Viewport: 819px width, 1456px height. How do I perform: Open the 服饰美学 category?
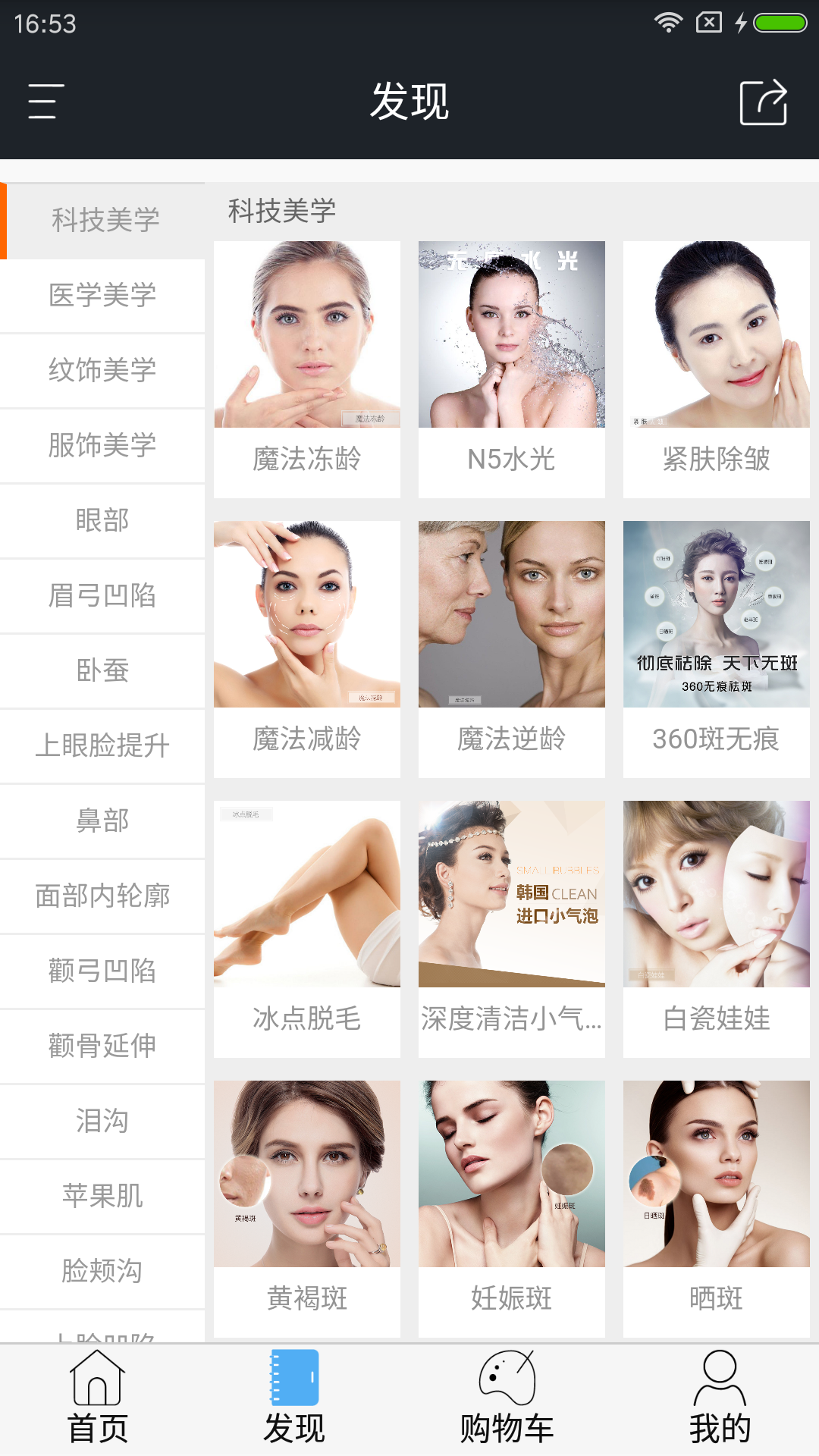click(x=102, y=445)
